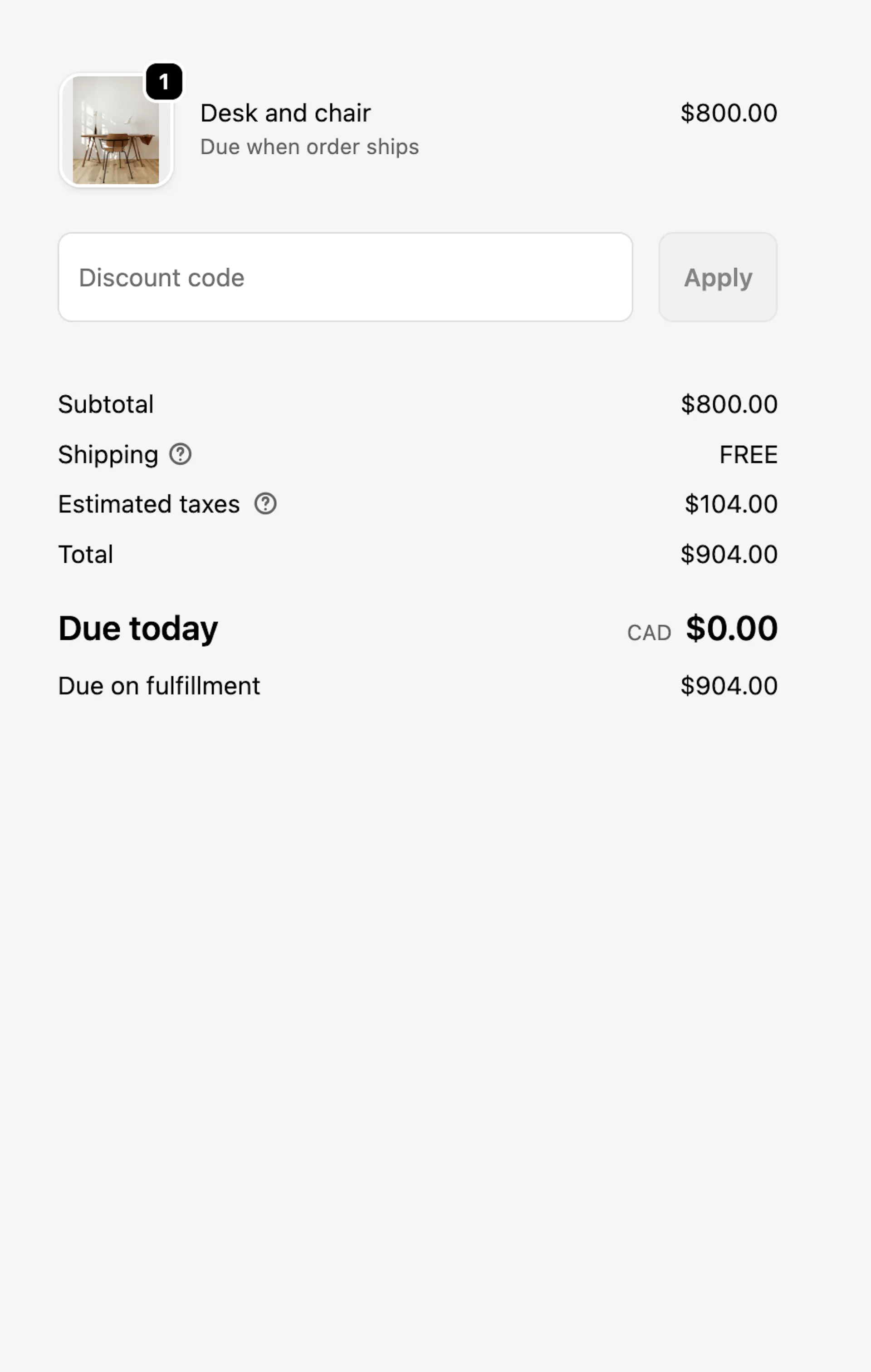Click the CAD currency label

[649, 631]
